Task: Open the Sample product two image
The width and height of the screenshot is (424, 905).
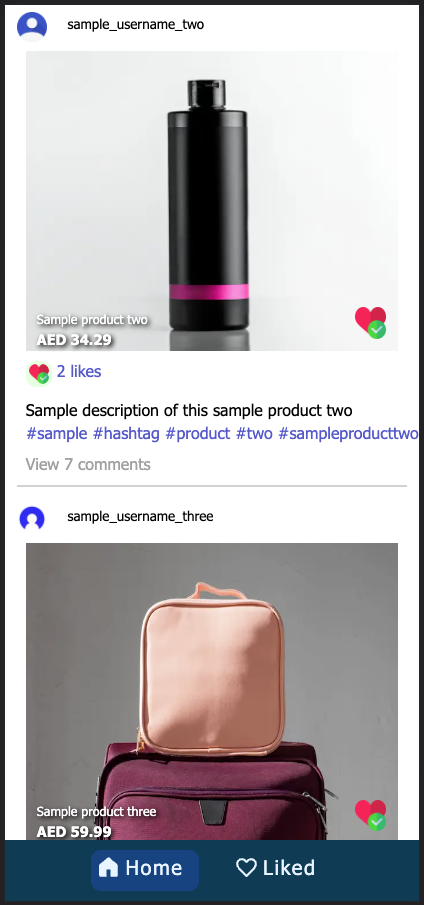Action: click(x=212, y=201)
